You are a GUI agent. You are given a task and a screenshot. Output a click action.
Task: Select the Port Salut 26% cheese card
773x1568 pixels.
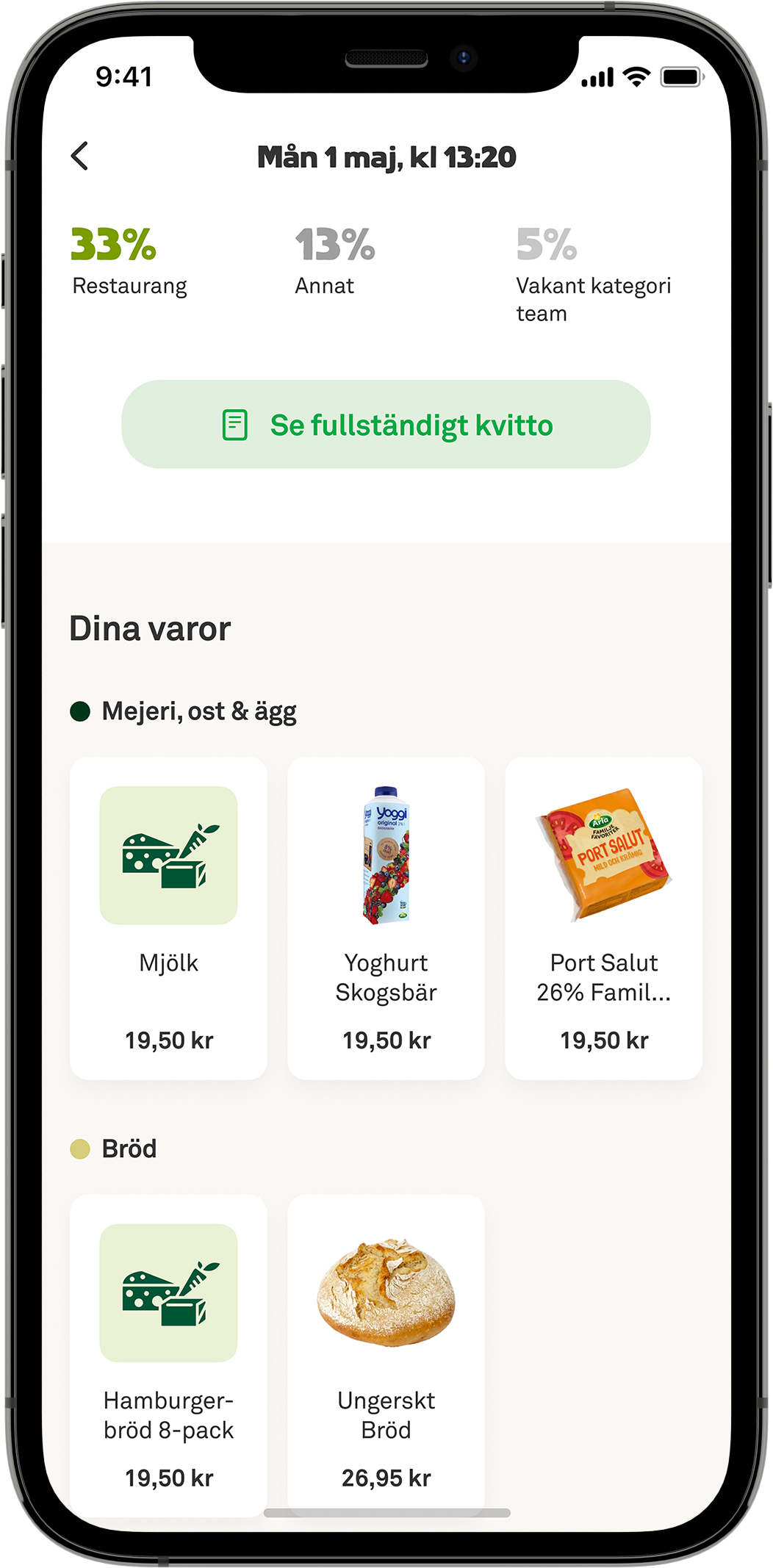coord(603,917)
